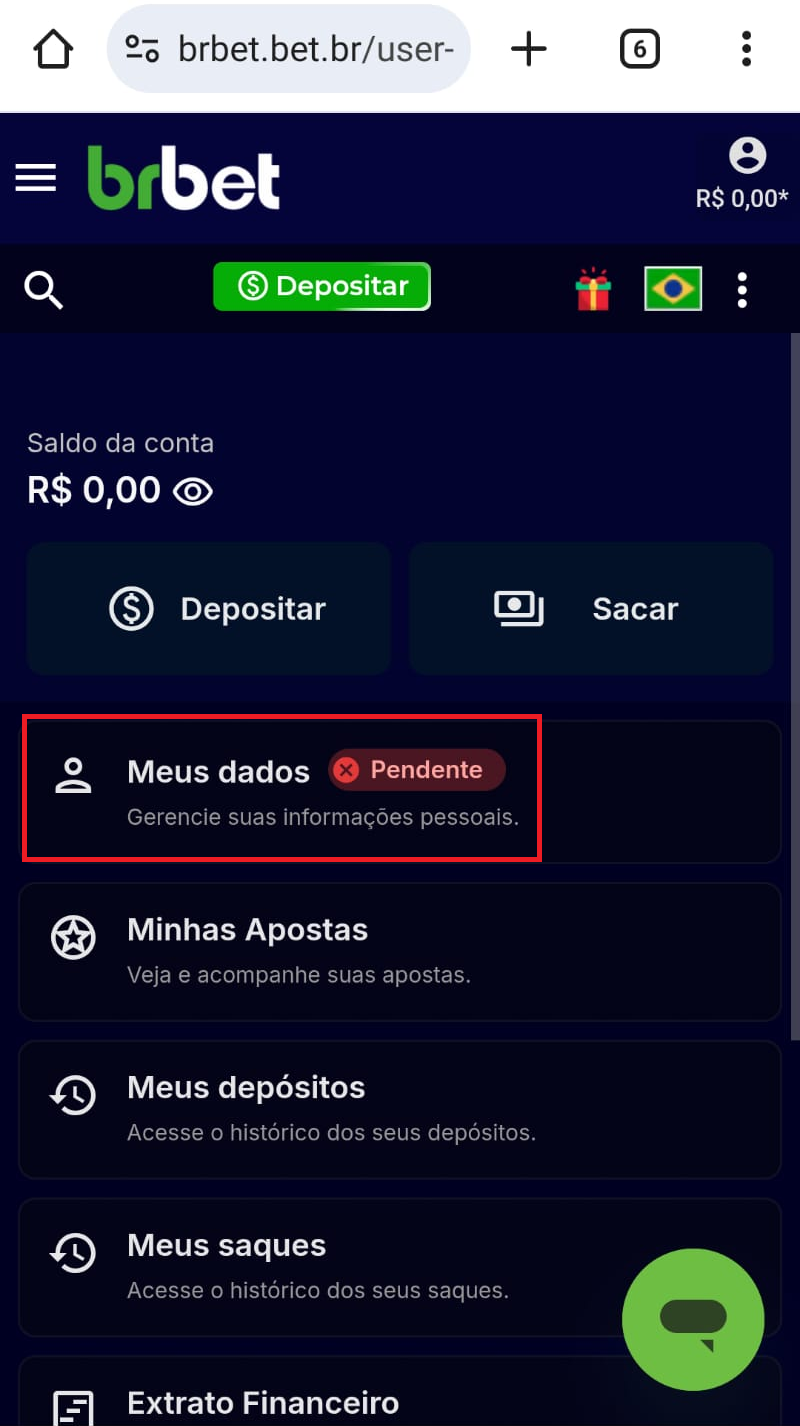Open the green chat support bubble
This screenshot has width=800, height=1426.
[693, 1319]
